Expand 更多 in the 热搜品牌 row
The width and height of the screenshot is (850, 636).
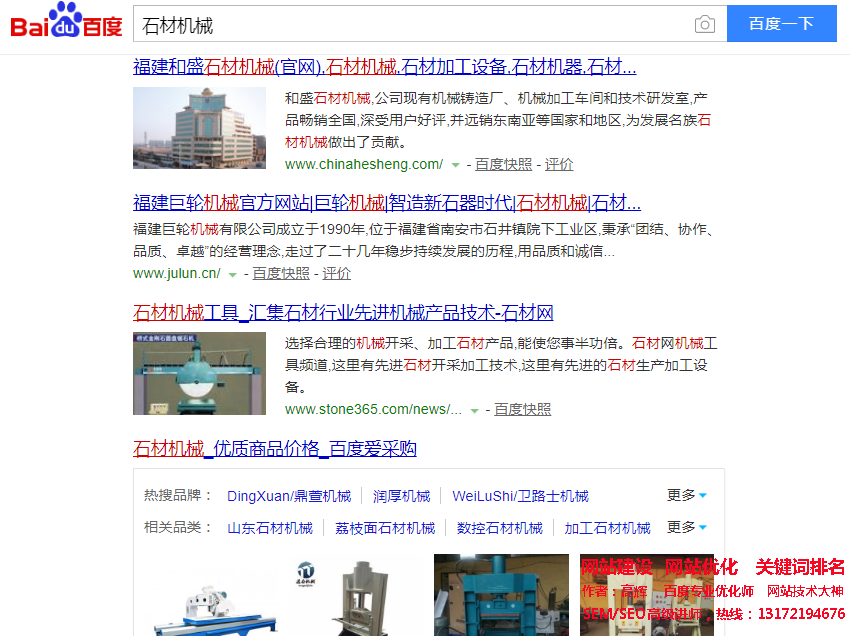point(687,495)
